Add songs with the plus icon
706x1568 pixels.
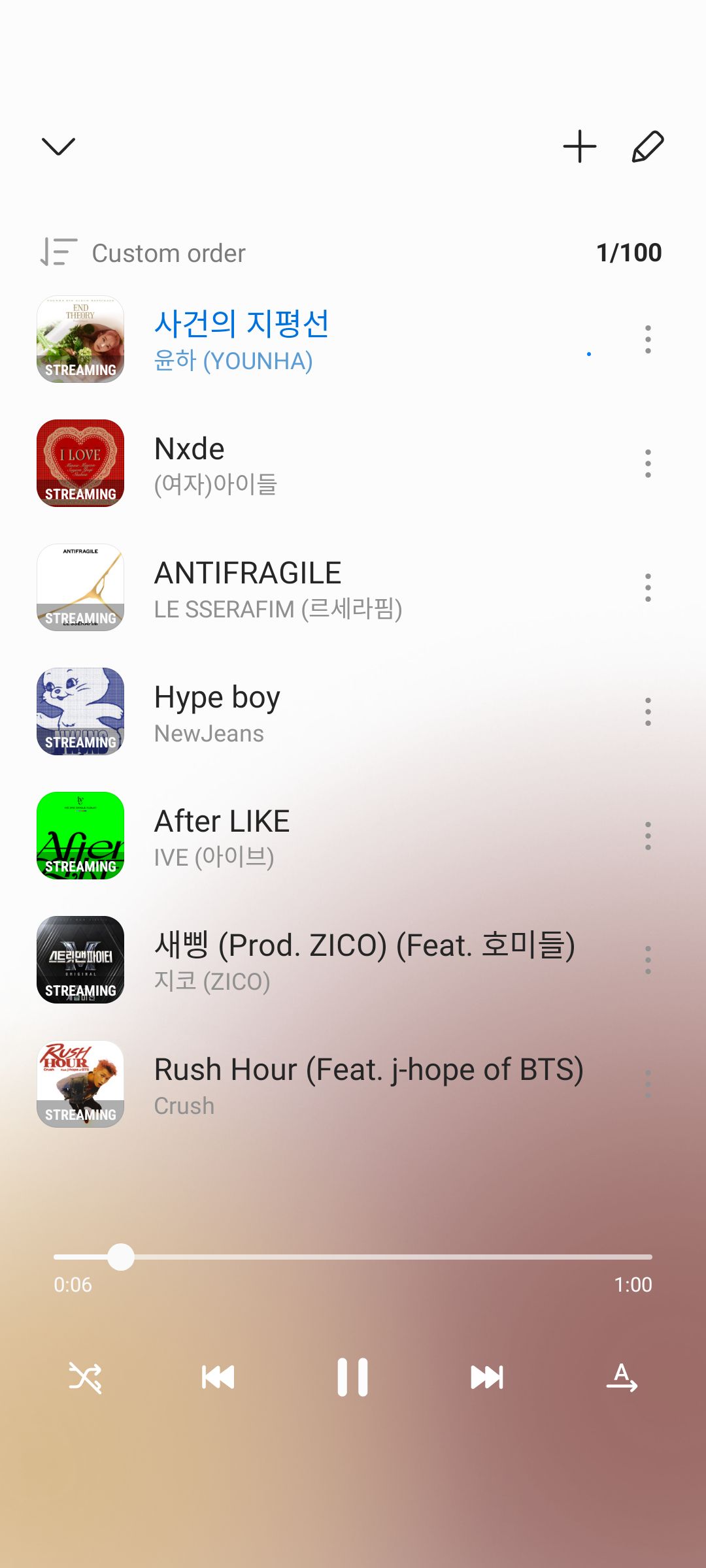(580, 146)
